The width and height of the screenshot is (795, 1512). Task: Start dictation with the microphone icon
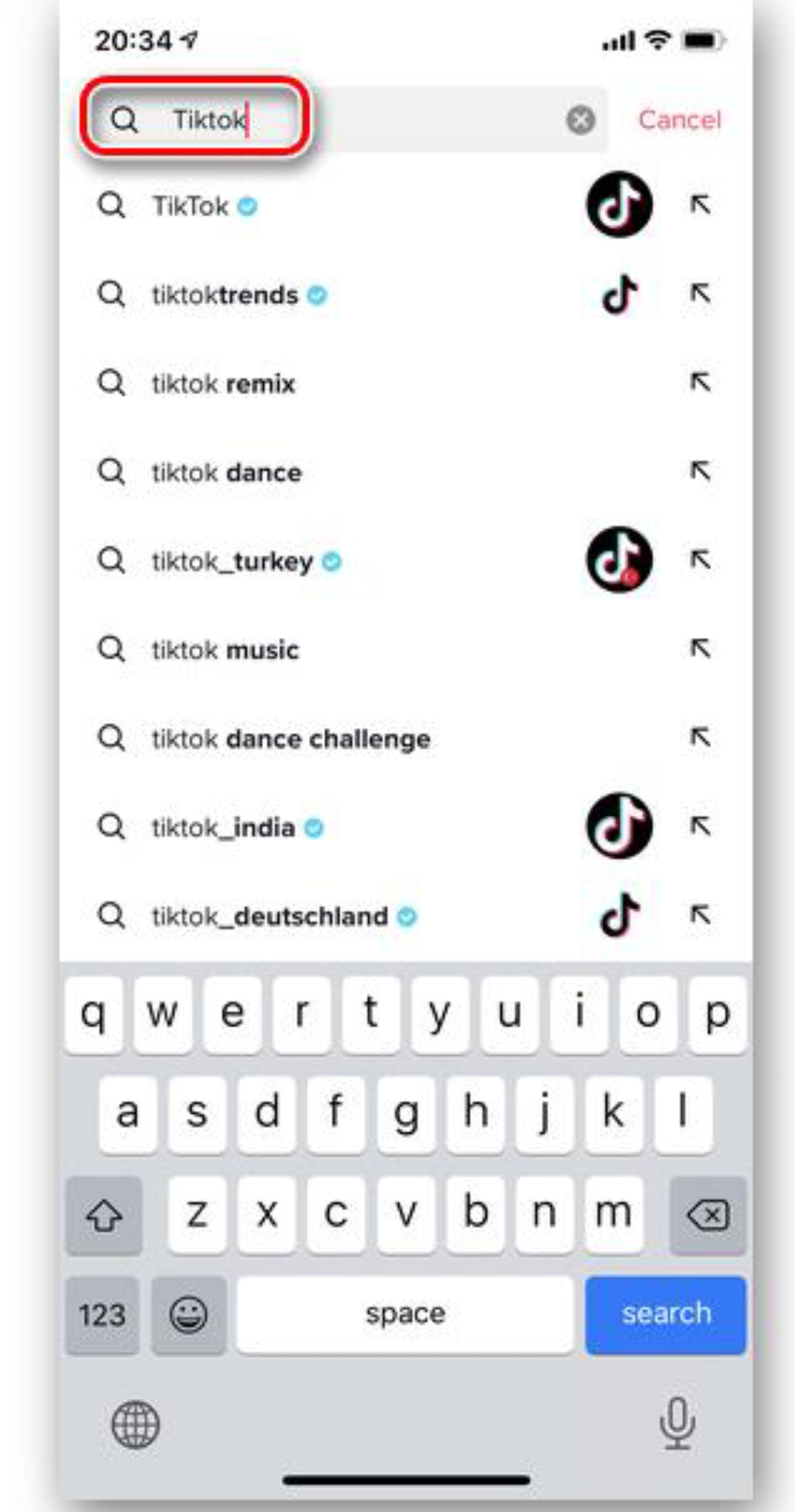[677, 1422]
